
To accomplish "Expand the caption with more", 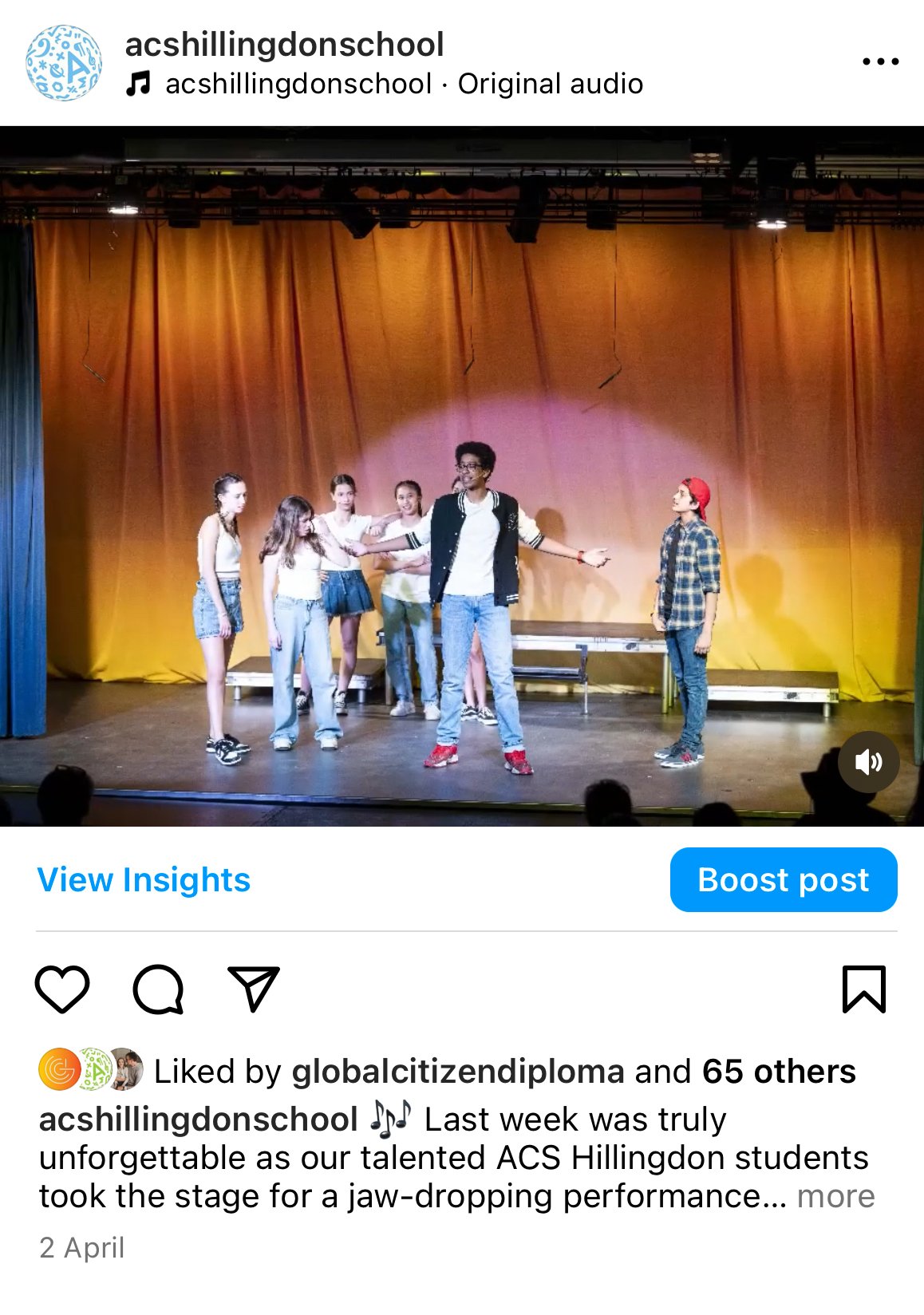I will click(x=835, y=1196).
